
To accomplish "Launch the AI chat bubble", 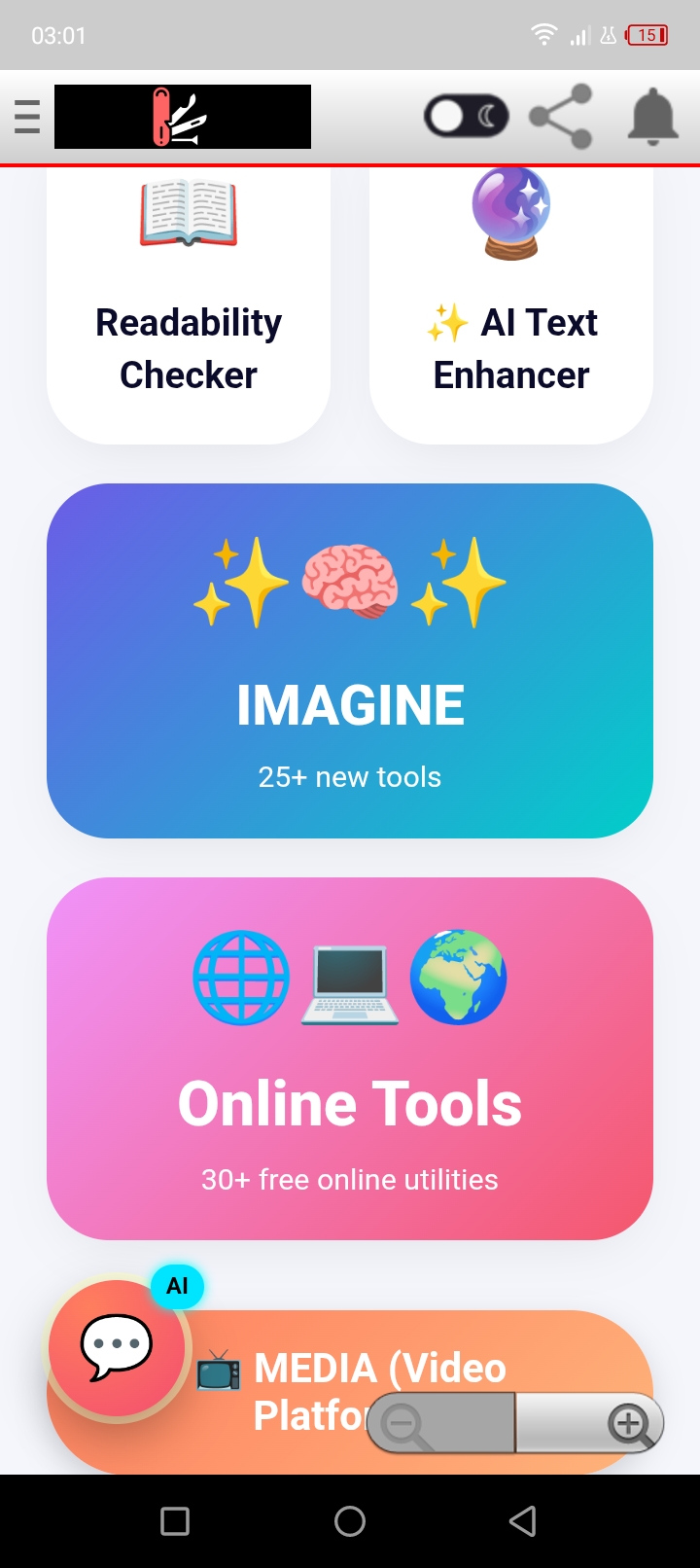I will click(117, 1347).
